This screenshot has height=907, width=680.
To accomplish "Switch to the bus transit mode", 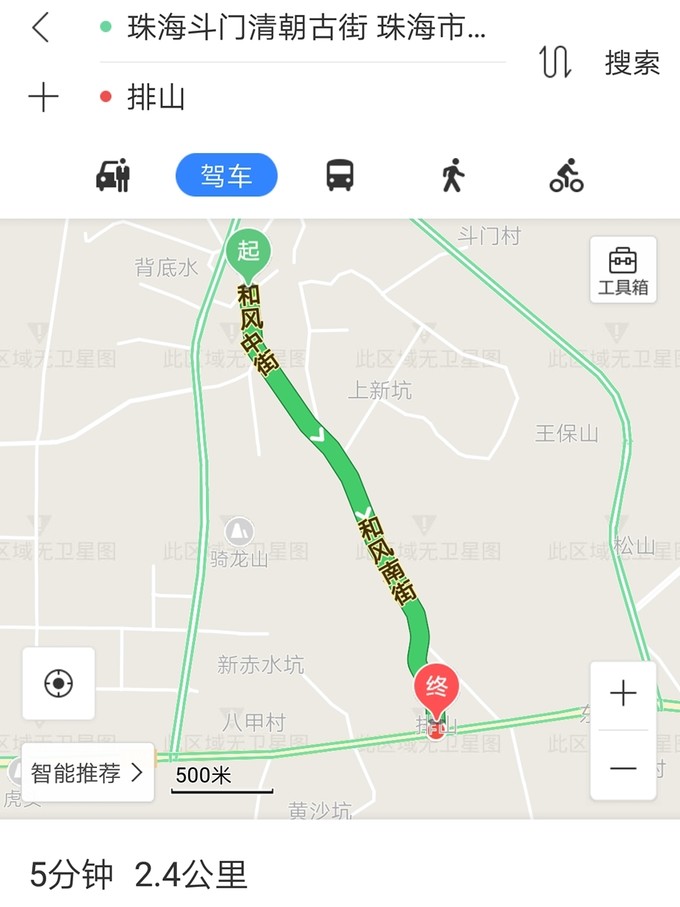I will (340, 176).
